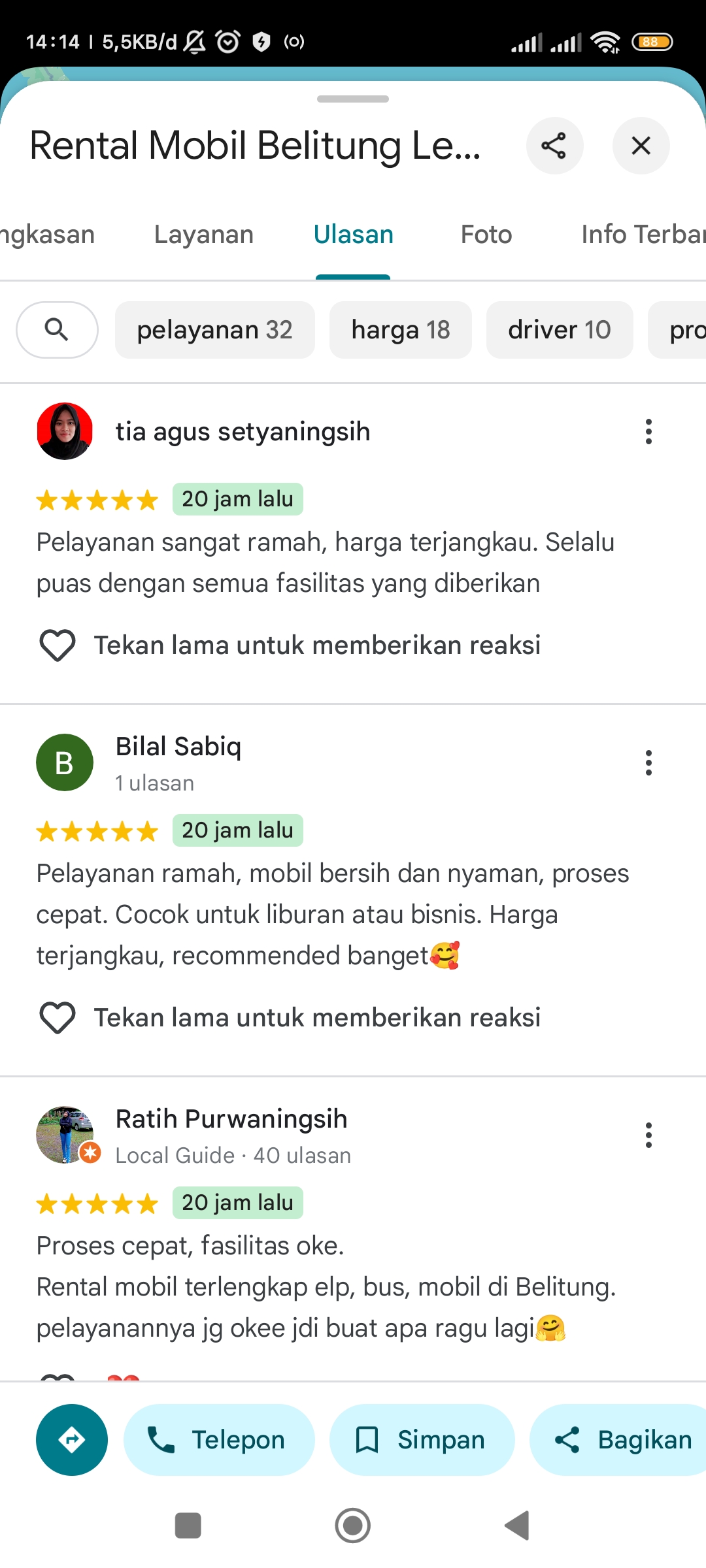
Task: Start directions with the round navigation button
Action: click(72, 1440)
